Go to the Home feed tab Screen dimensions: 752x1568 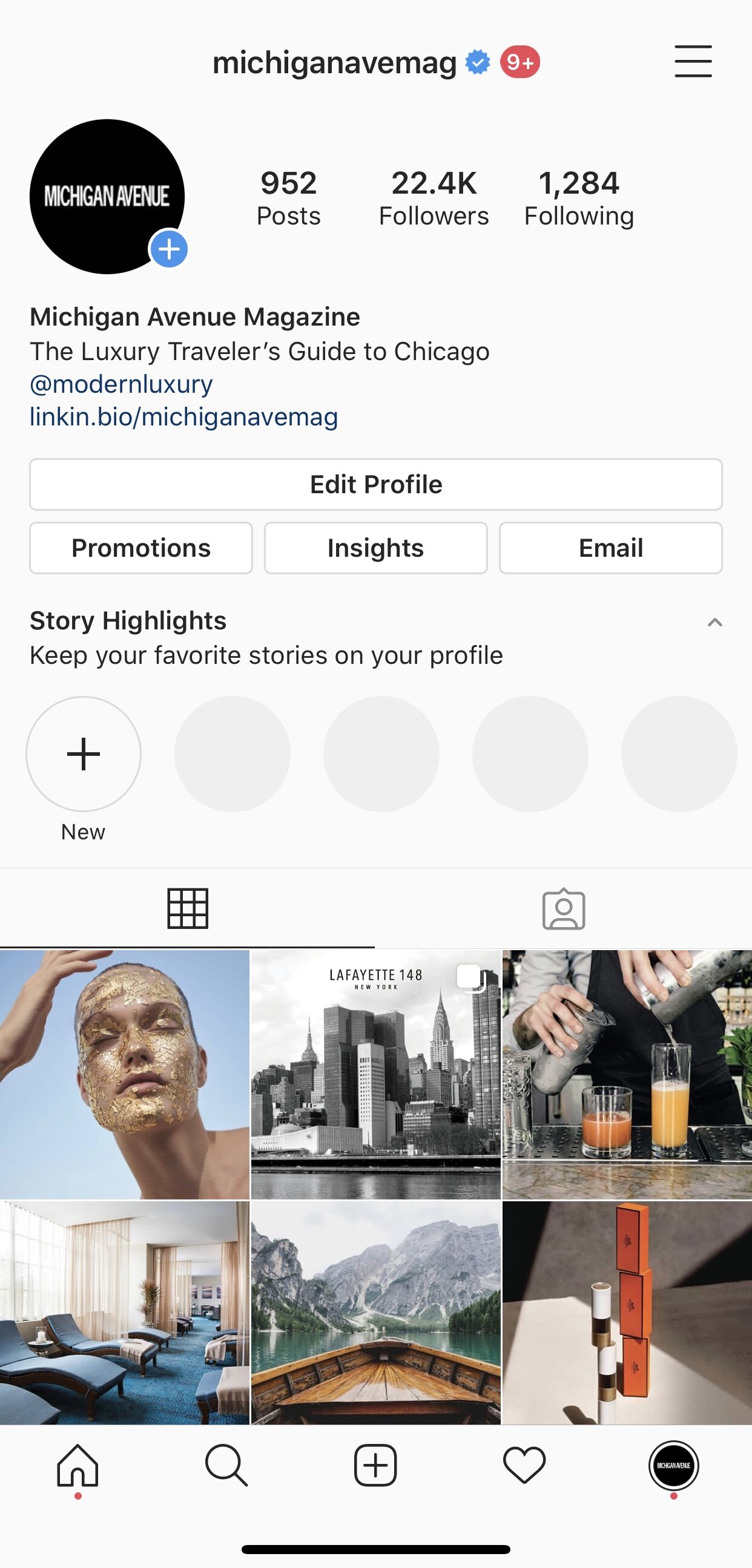point(78,1465)
